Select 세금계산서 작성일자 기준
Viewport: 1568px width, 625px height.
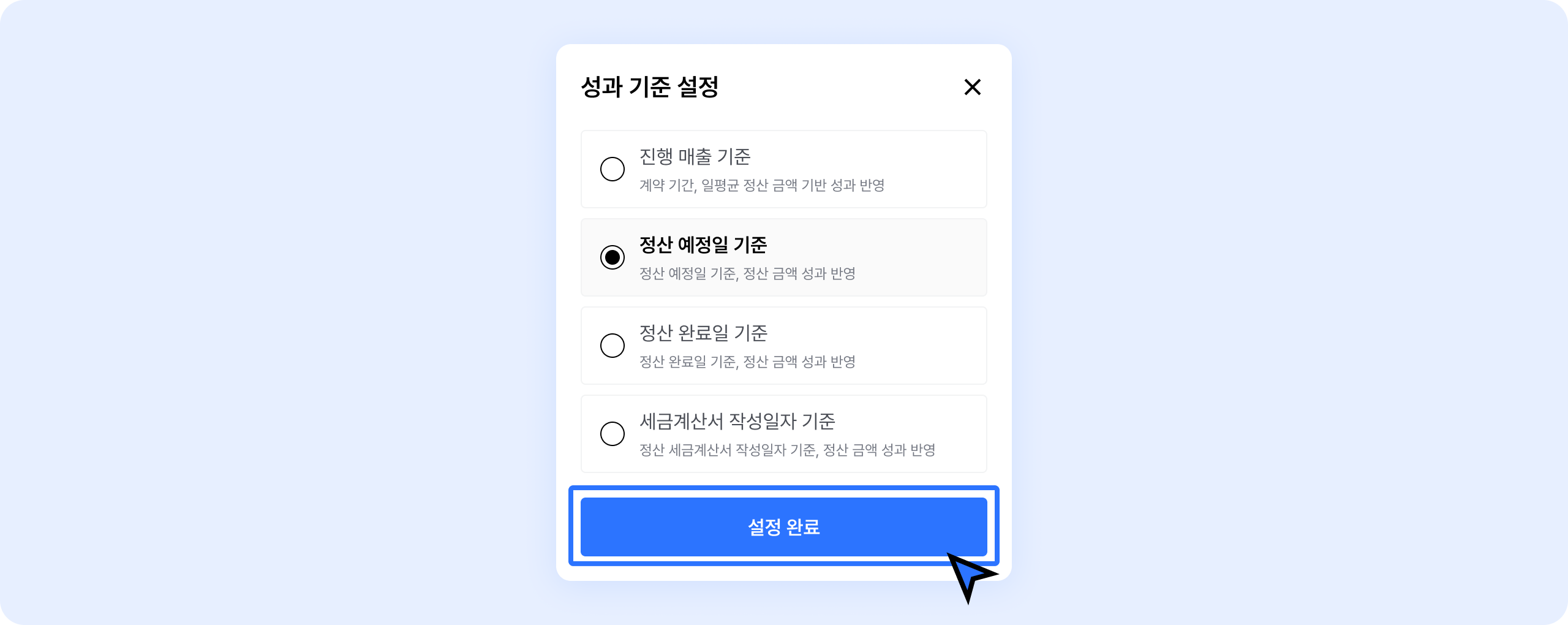612,434
